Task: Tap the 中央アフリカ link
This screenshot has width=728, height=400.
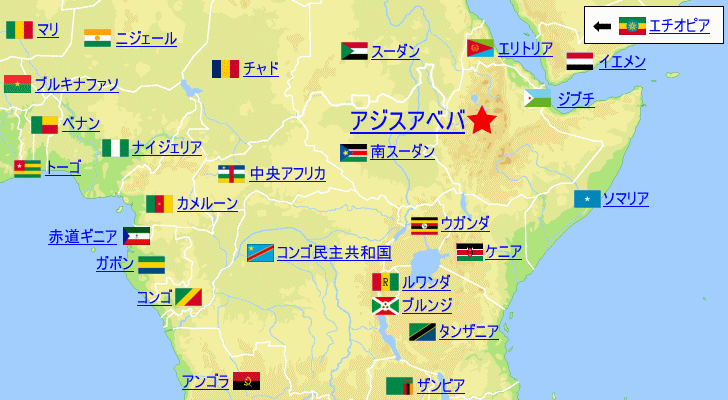Action: point(287,173)
